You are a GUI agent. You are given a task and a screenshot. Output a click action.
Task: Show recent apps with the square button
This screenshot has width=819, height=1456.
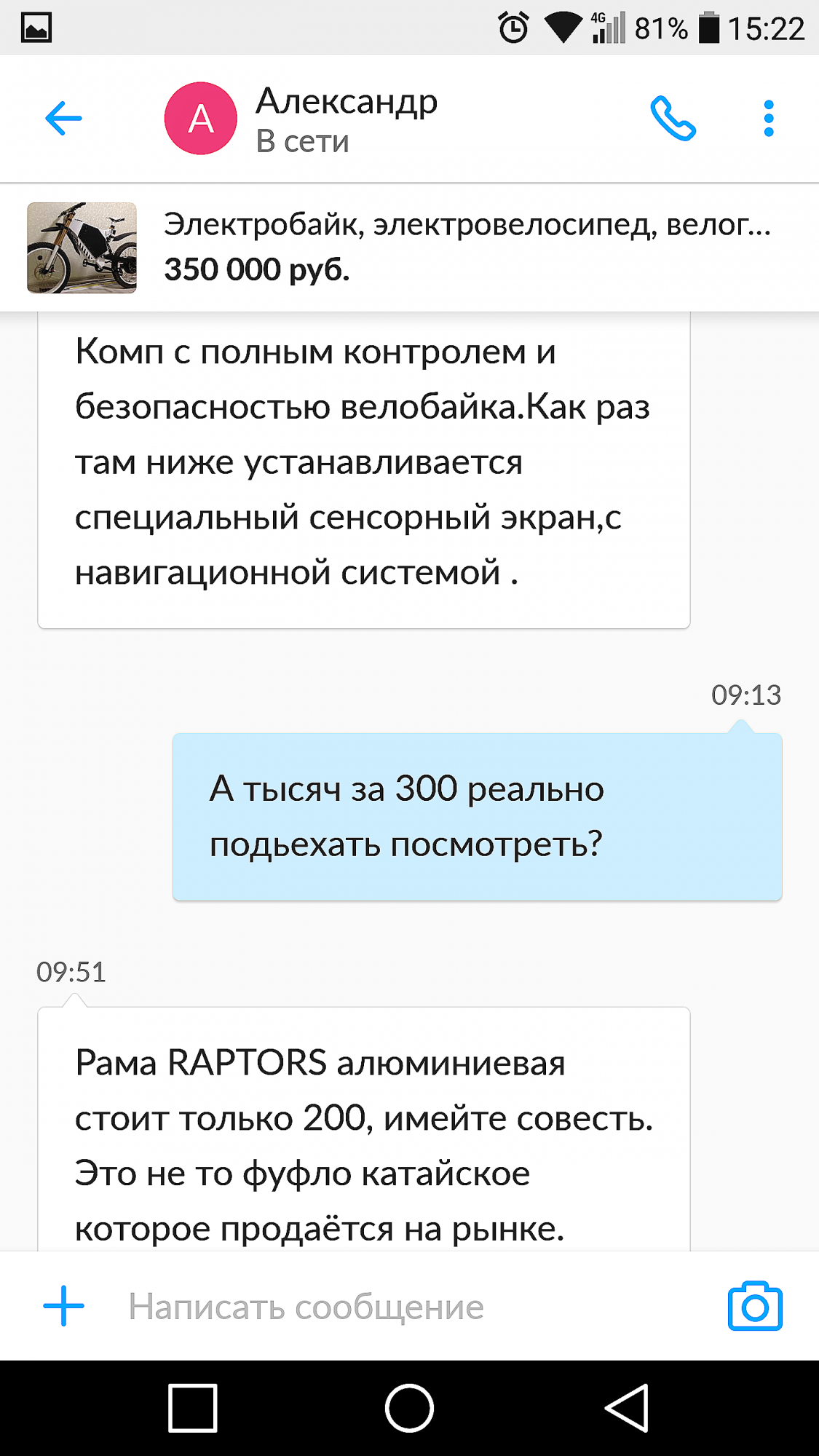coord(193,1408)
